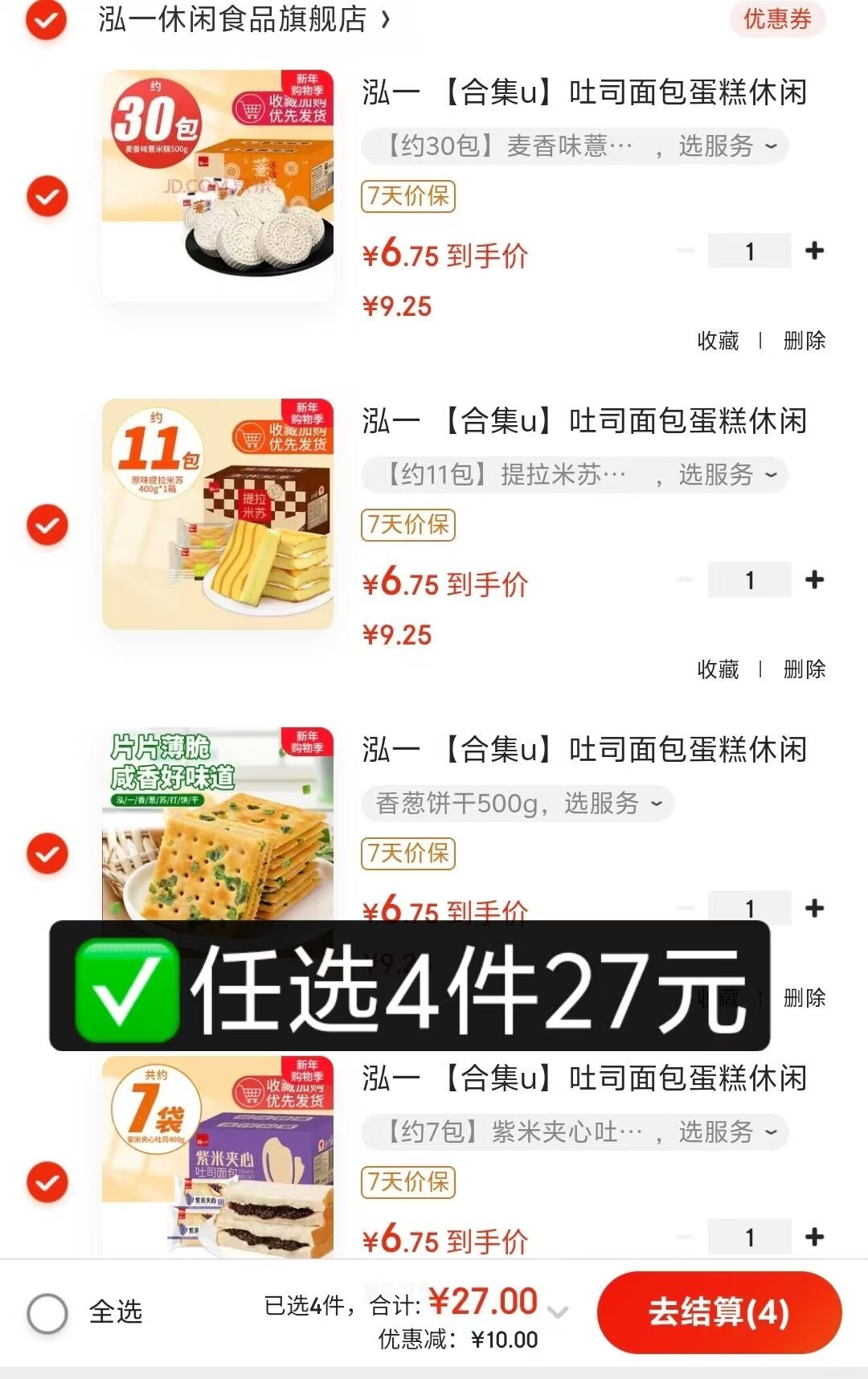Toggle the 全选 select-all radio
The height and width of the screenshot is (1379, 868).
[47, 1313]
